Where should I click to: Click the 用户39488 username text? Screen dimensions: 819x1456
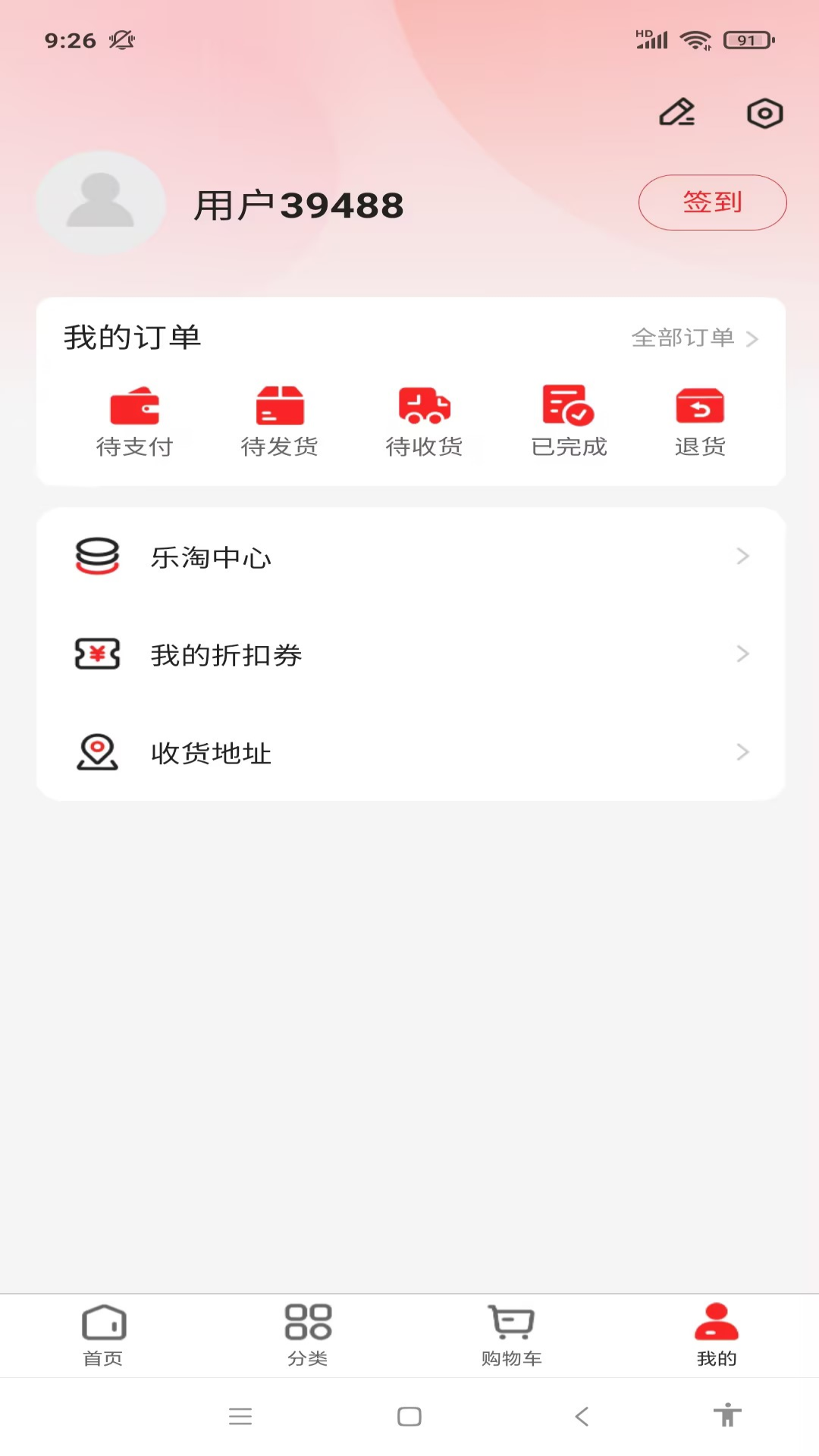pyautogui.click(x=298, y=203)
